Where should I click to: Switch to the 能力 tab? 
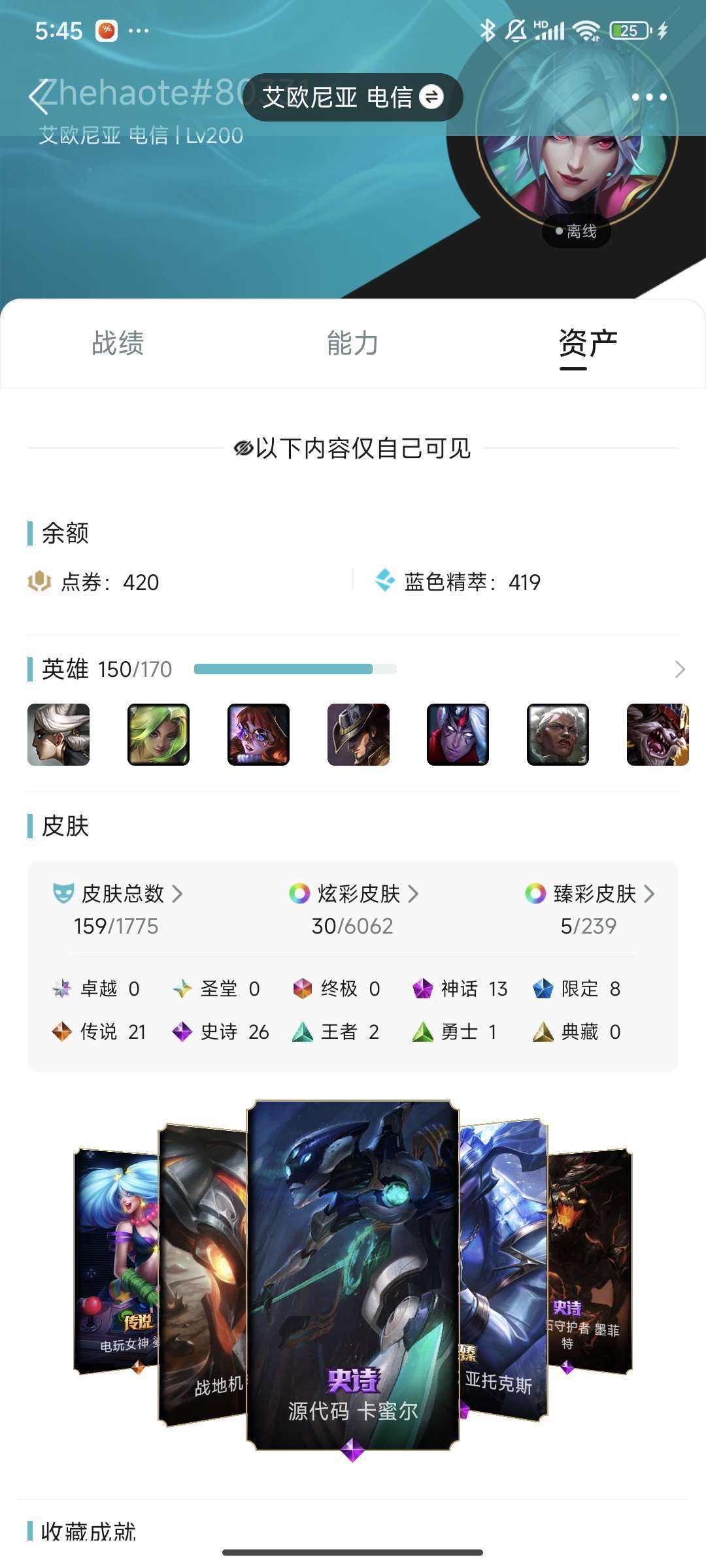353,343
